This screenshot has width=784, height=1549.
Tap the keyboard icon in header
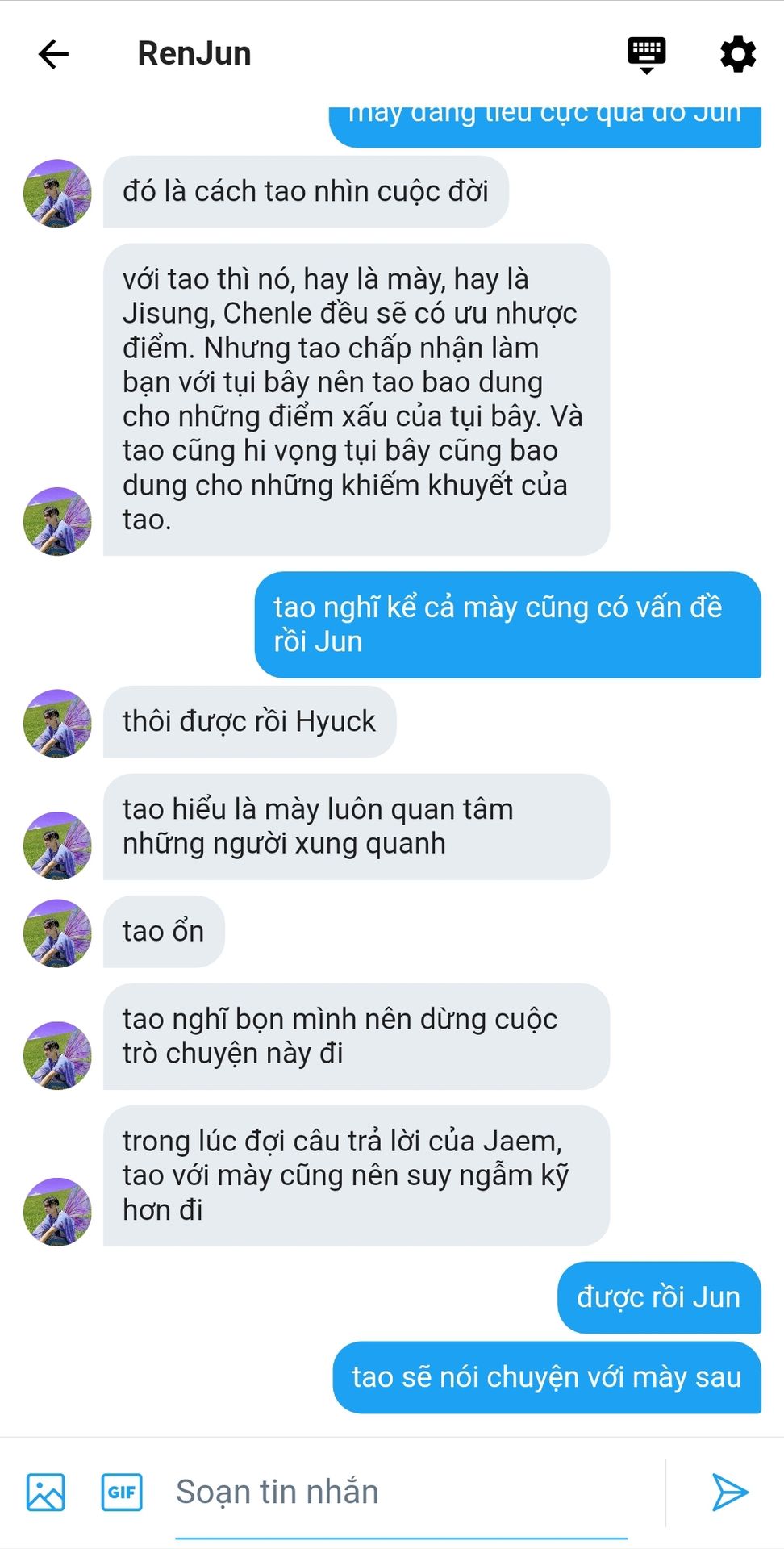[646, 55]
